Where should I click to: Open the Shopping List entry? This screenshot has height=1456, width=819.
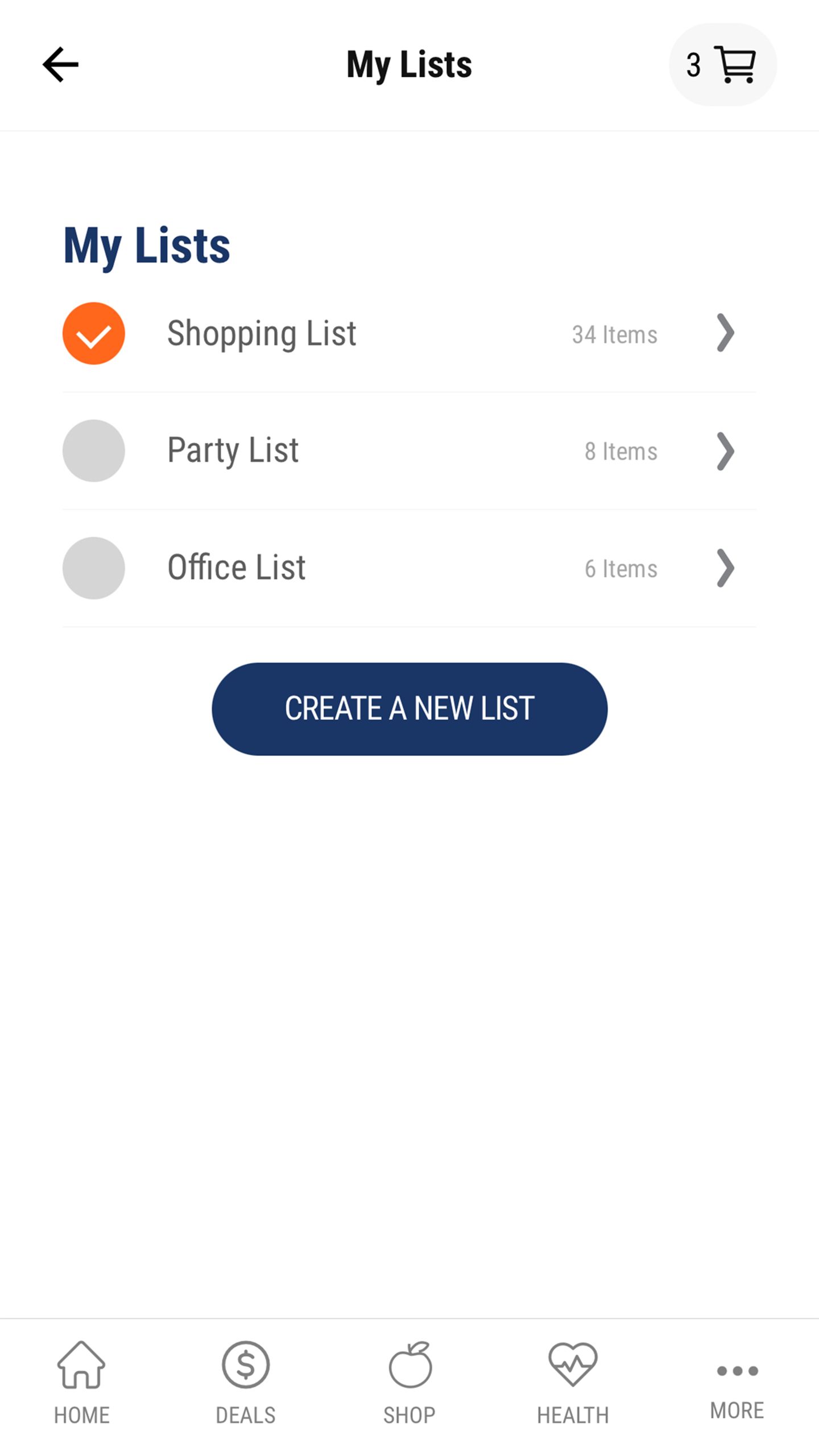tap(261, 333)
